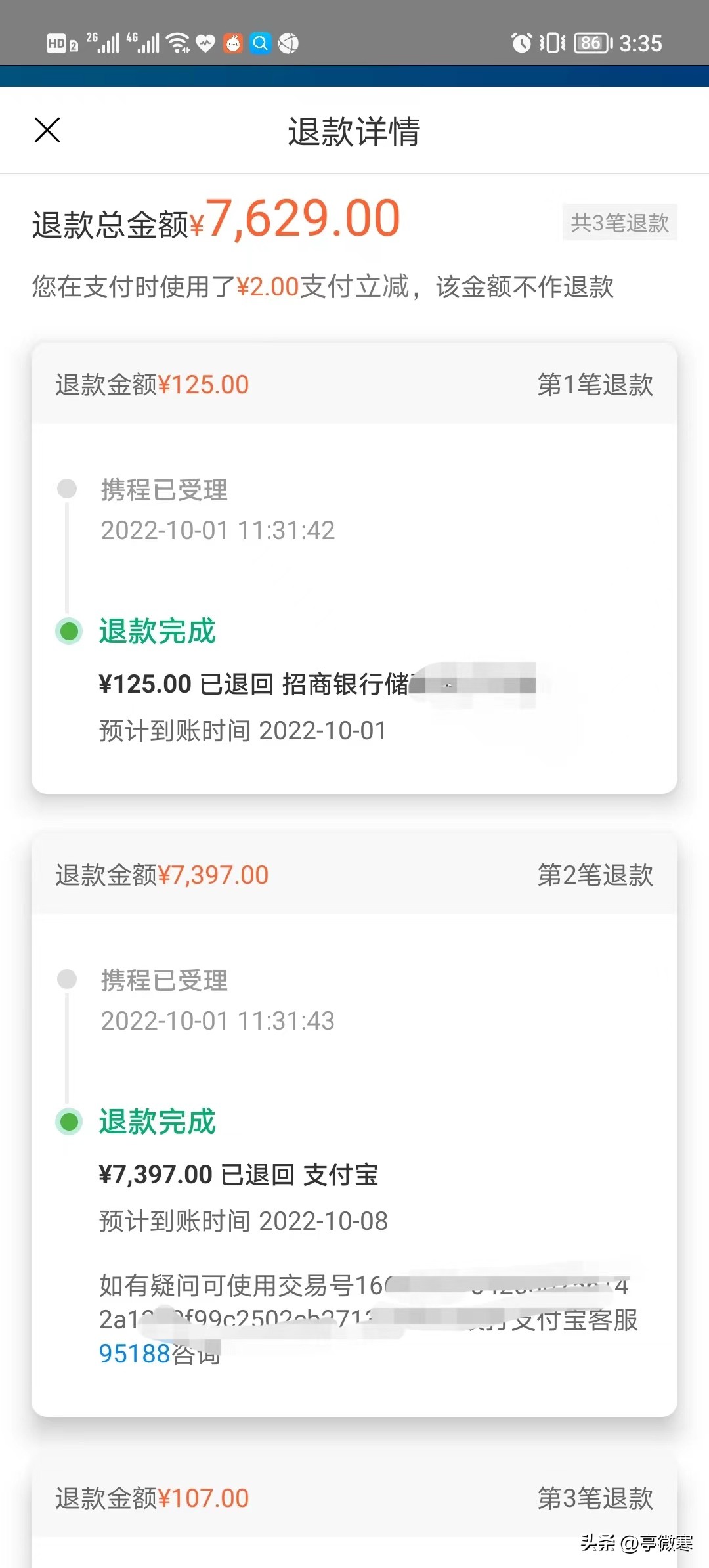The width and height of the screenshot is (709, 1568).
Task: Select the WiFi signal icon in status bar
Action: coord(179,43)
